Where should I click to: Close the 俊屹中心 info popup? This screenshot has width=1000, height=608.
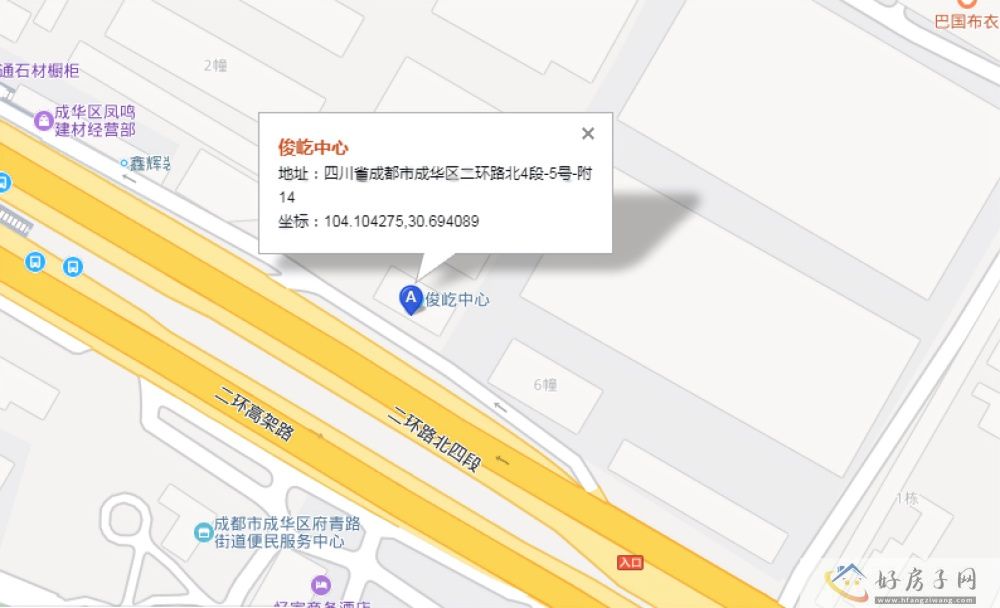click(x=588, y=134)
